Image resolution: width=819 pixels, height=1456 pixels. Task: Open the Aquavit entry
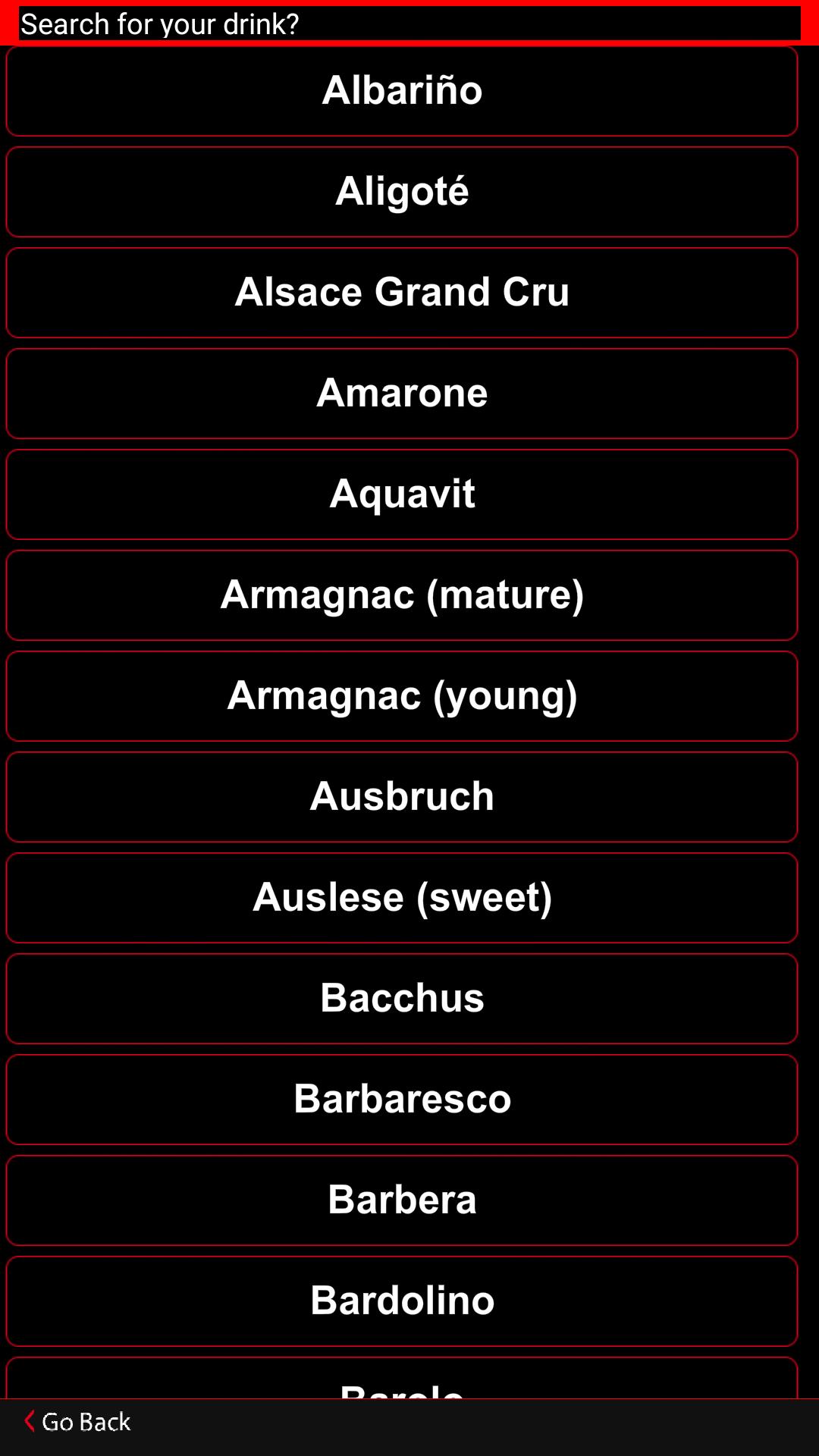tap(402, 494)
